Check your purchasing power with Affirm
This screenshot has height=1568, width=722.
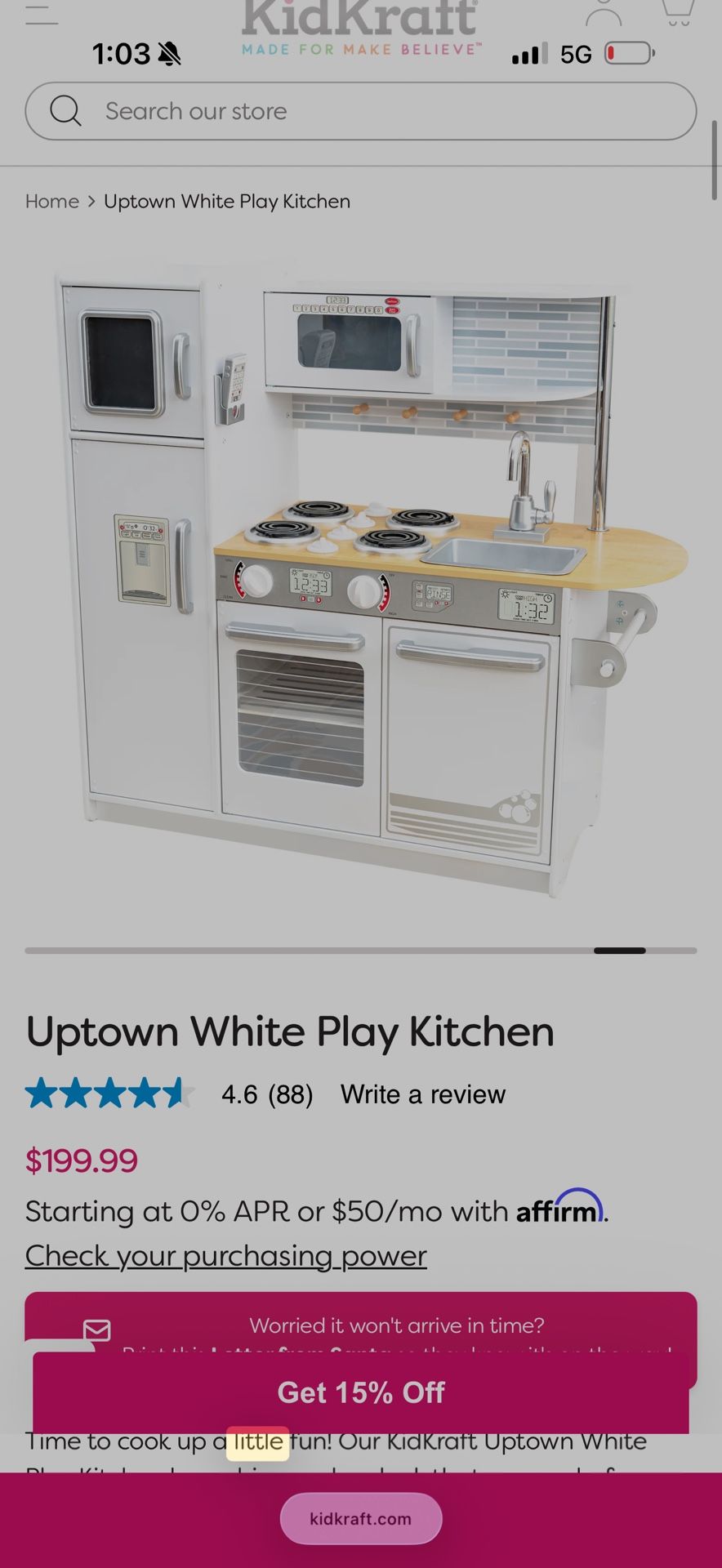[x=225, y=1255]
